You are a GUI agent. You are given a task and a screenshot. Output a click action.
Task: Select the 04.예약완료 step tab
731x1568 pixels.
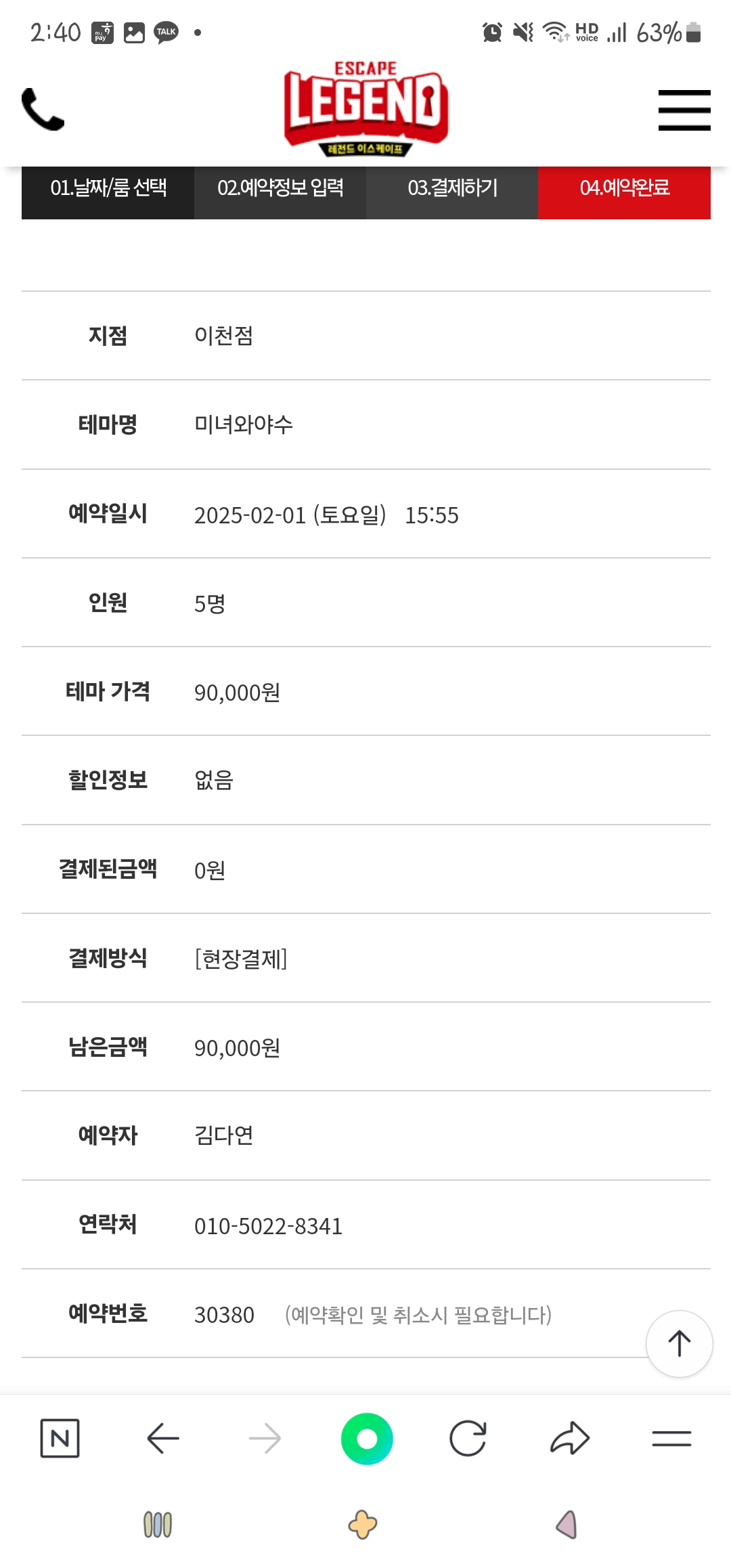click(624, 188)
